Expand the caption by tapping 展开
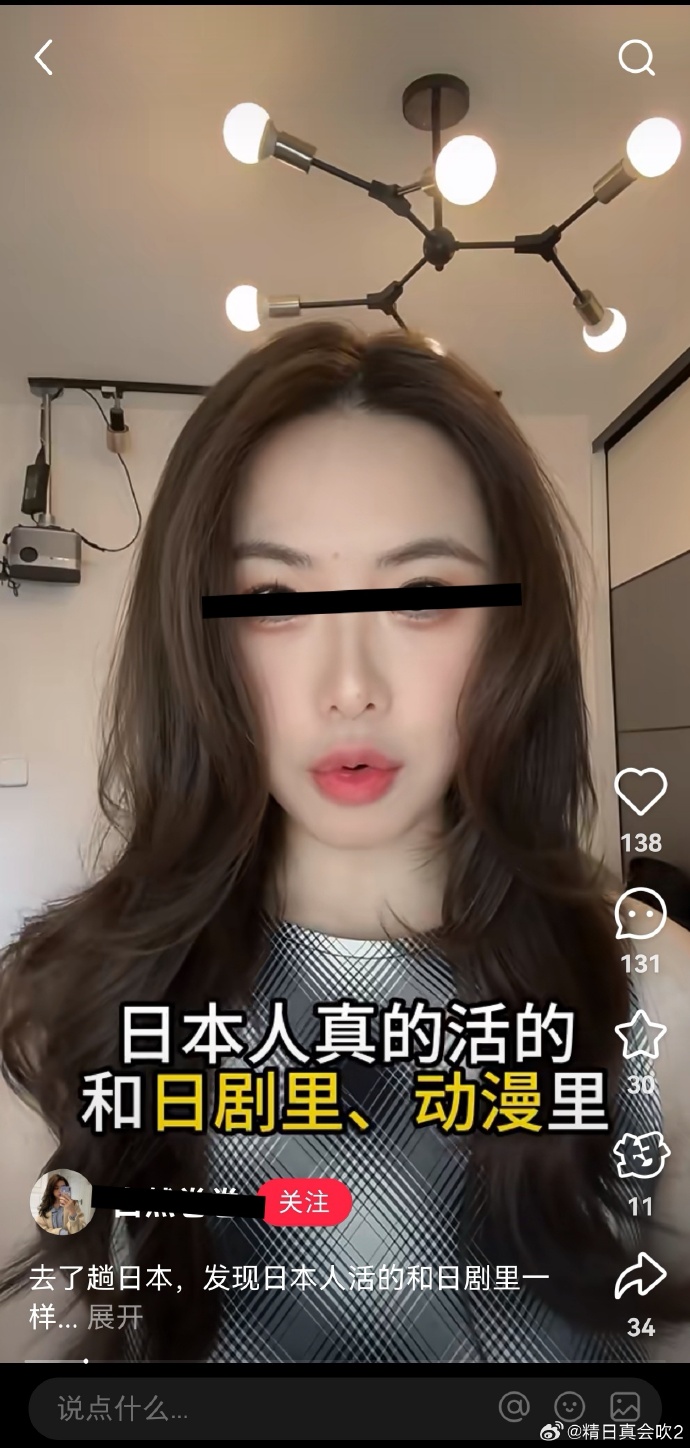Viewport: 690px width, 1448px height. tap(115, 1317)
